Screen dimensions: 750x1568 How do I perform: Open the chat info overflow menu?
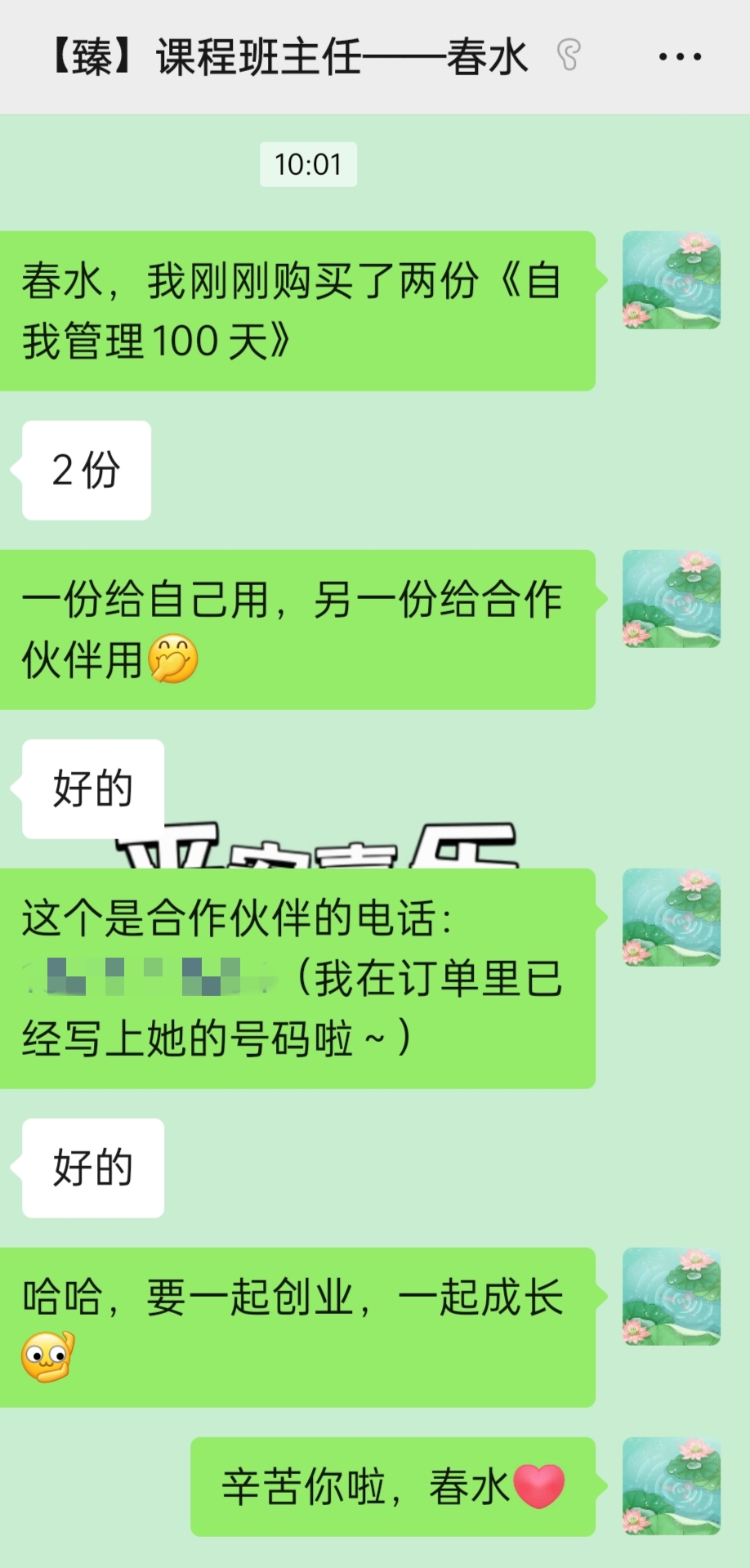[680, 57]
